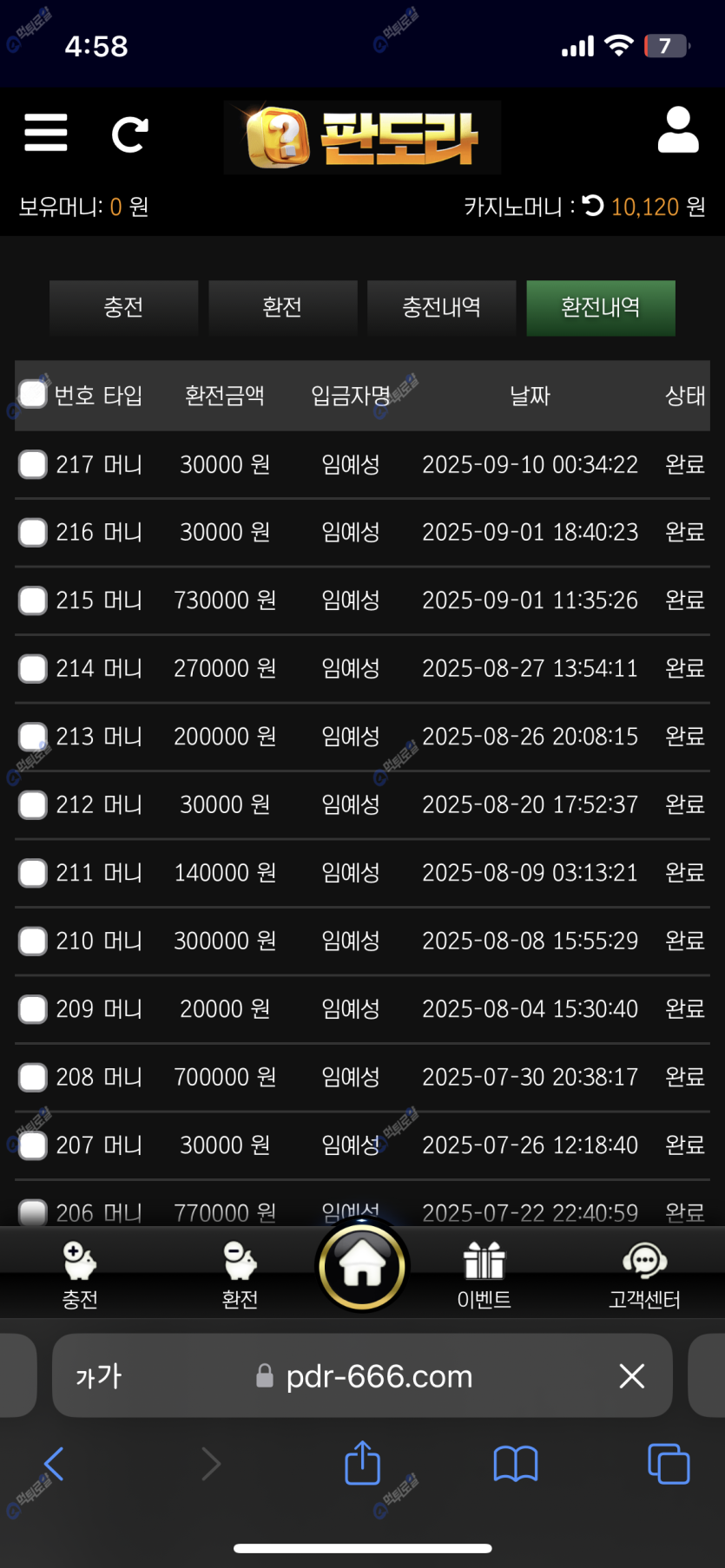Select the checkbox for entry 215
The width and height of the screenshot is (725, 1568).
33,600
